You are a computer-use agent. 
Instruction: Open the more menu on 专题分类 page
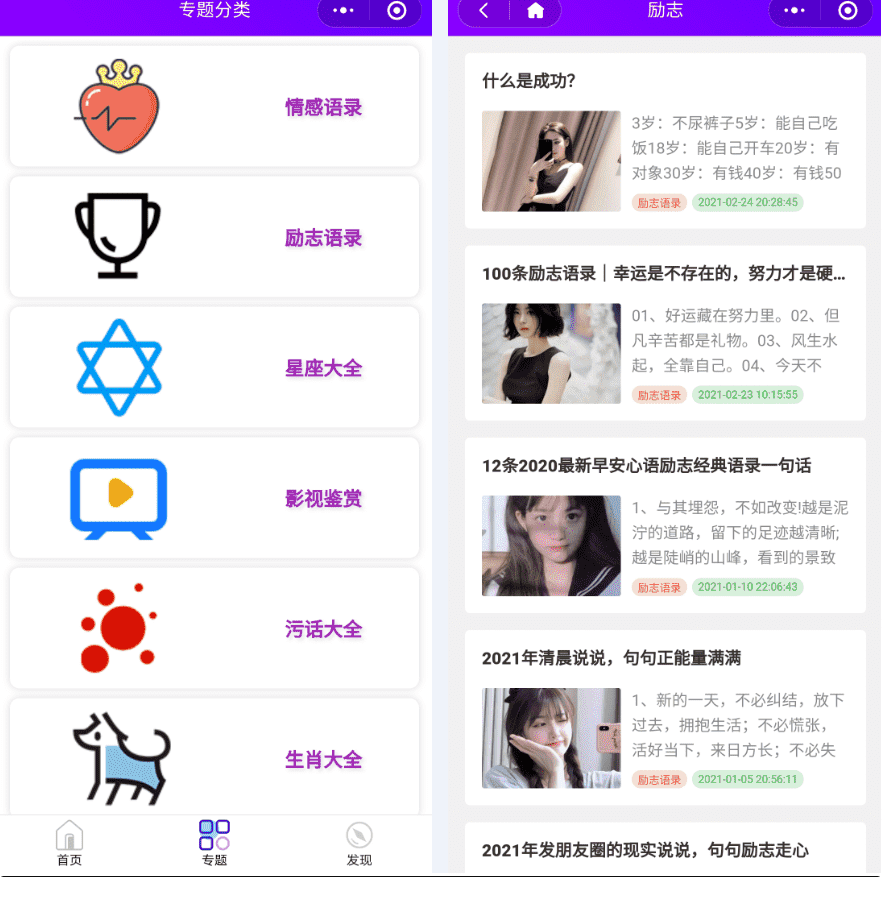[x=344, y=10]
